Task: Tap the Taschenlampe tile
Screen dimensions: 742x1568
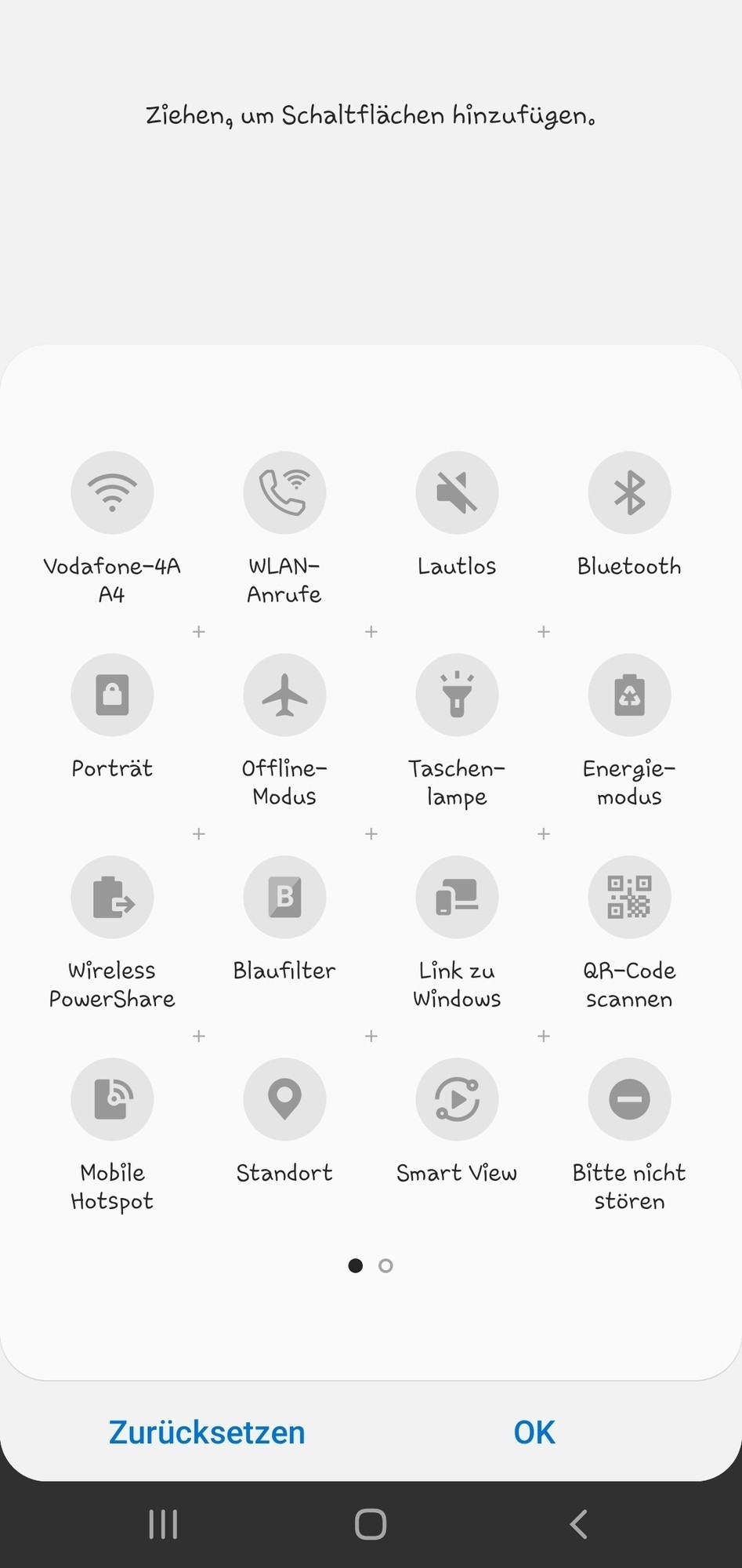Action: pos(457,695)
